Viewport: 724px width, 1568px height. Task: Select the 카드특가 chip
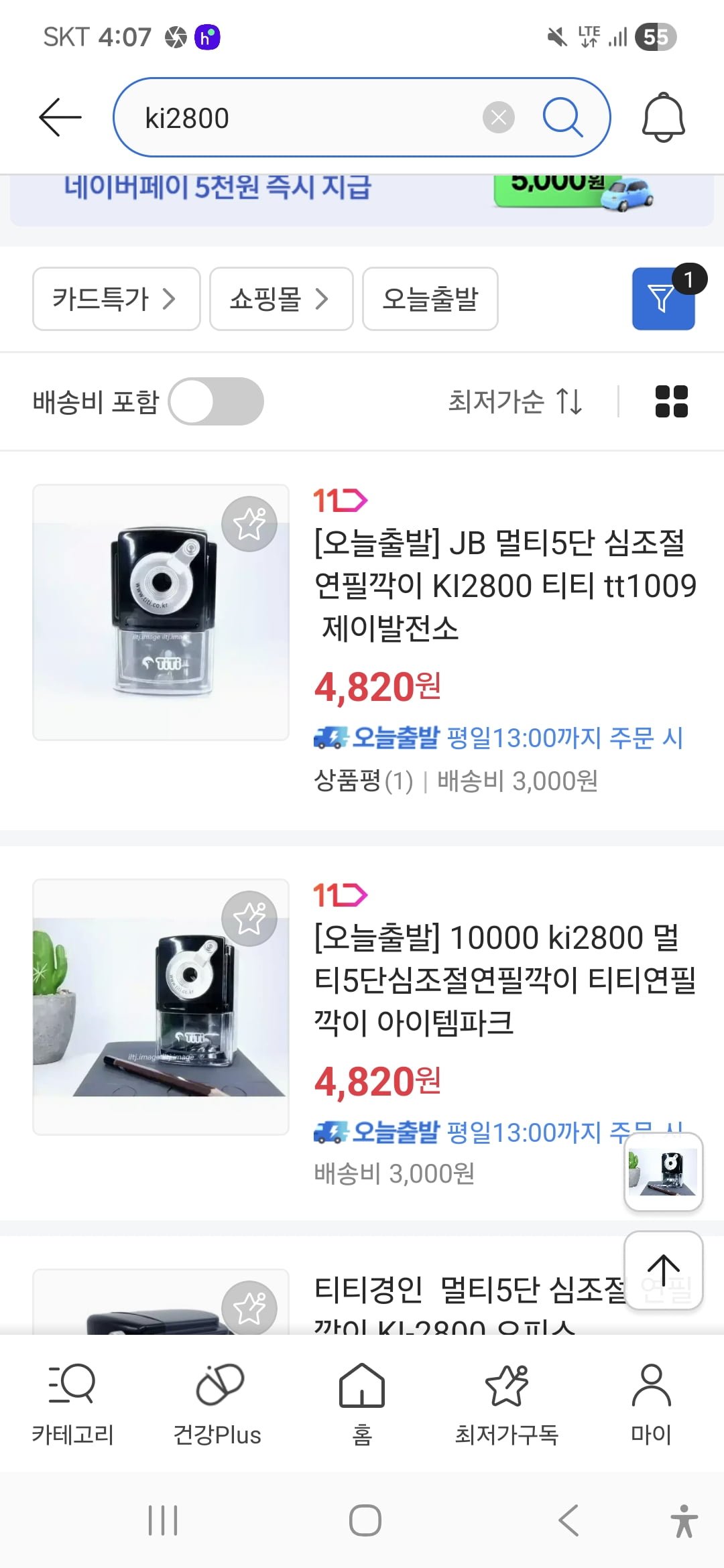[x=116, y=299]
